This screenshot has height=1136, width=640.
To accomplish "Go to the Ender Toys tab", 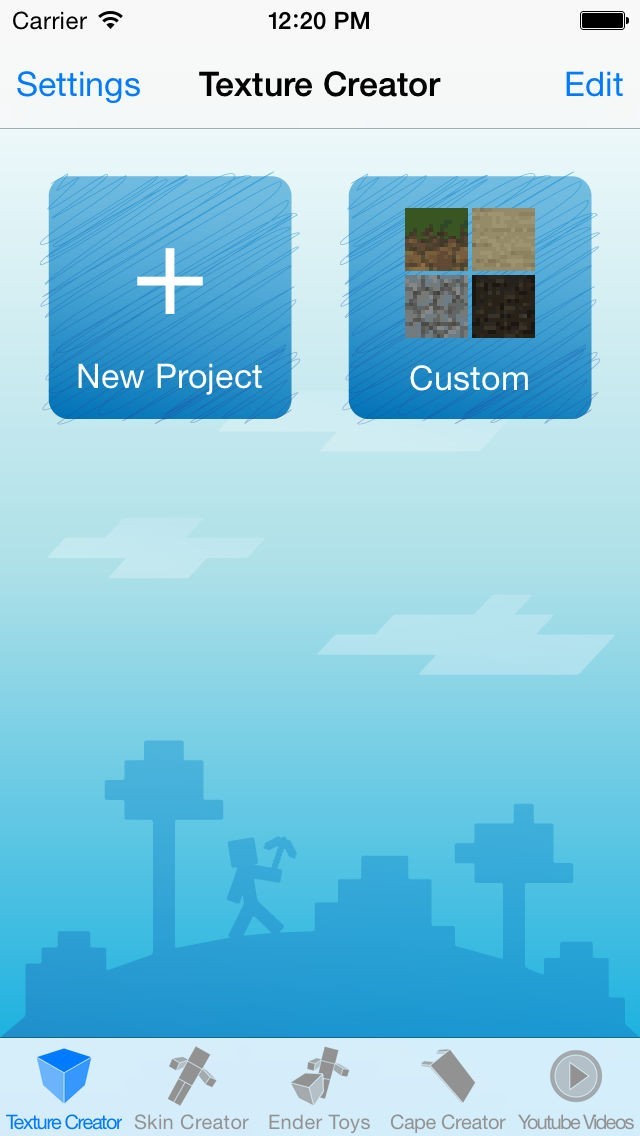I will [x=319, y=1090].
